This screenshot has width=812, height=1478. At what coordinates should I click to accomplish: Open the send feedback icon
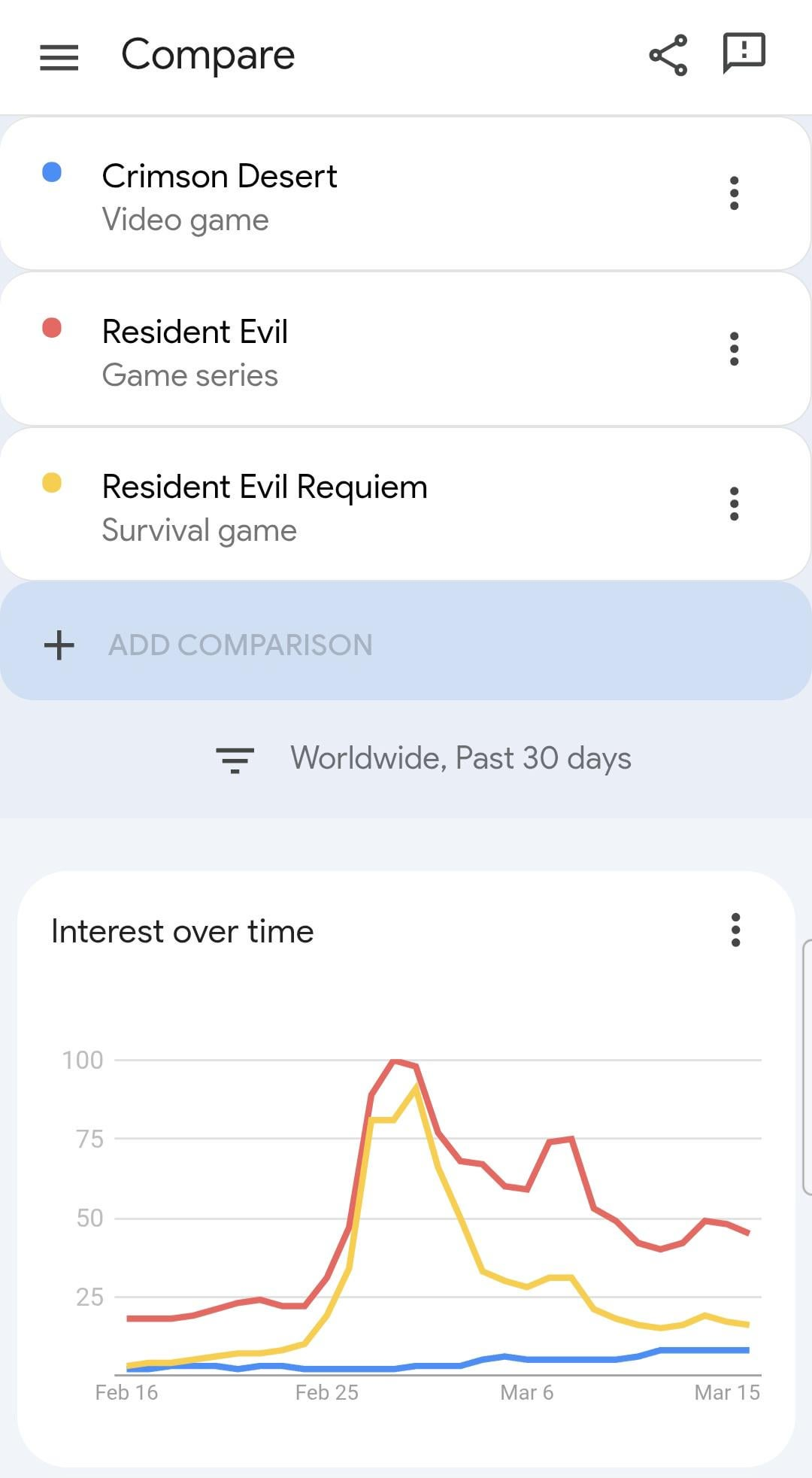pyautogui.click(x=744, y=53)
